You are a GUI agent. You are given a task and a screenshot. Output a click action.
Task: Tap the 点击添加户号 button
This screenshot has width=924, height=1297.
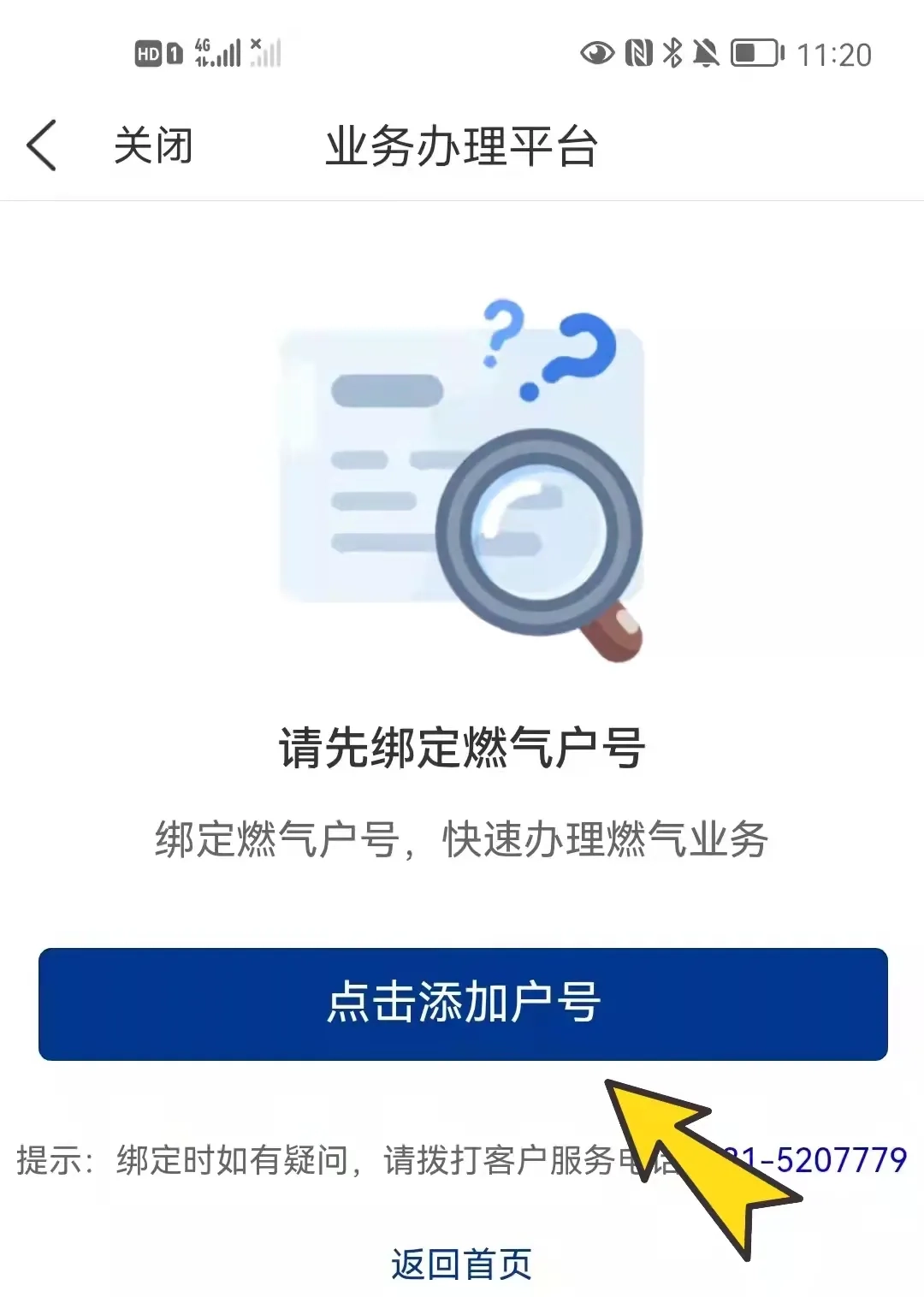pos(462,1004)
